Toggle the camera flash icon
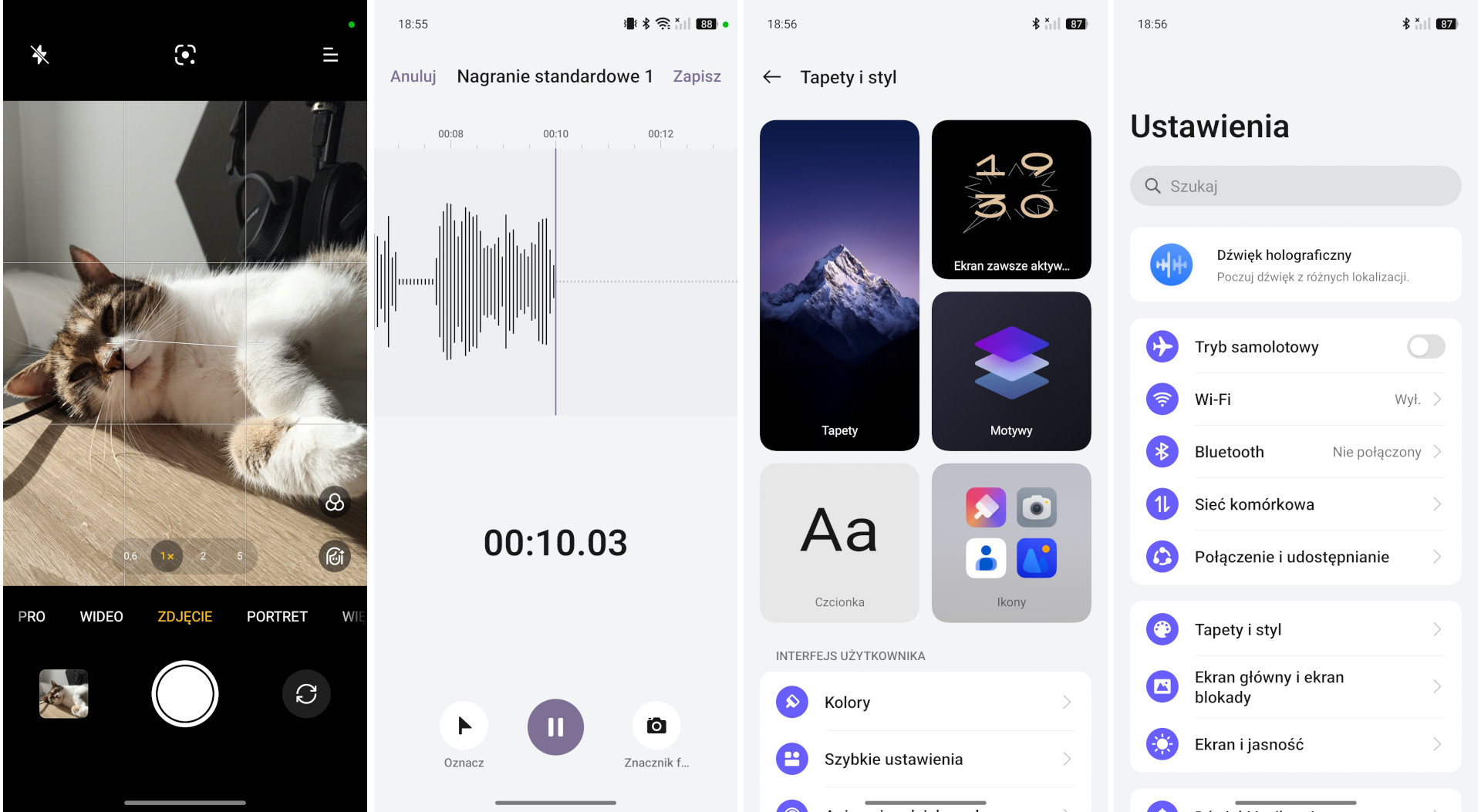The width and height of the screenshot is (1481, 812). pos(39,55)
